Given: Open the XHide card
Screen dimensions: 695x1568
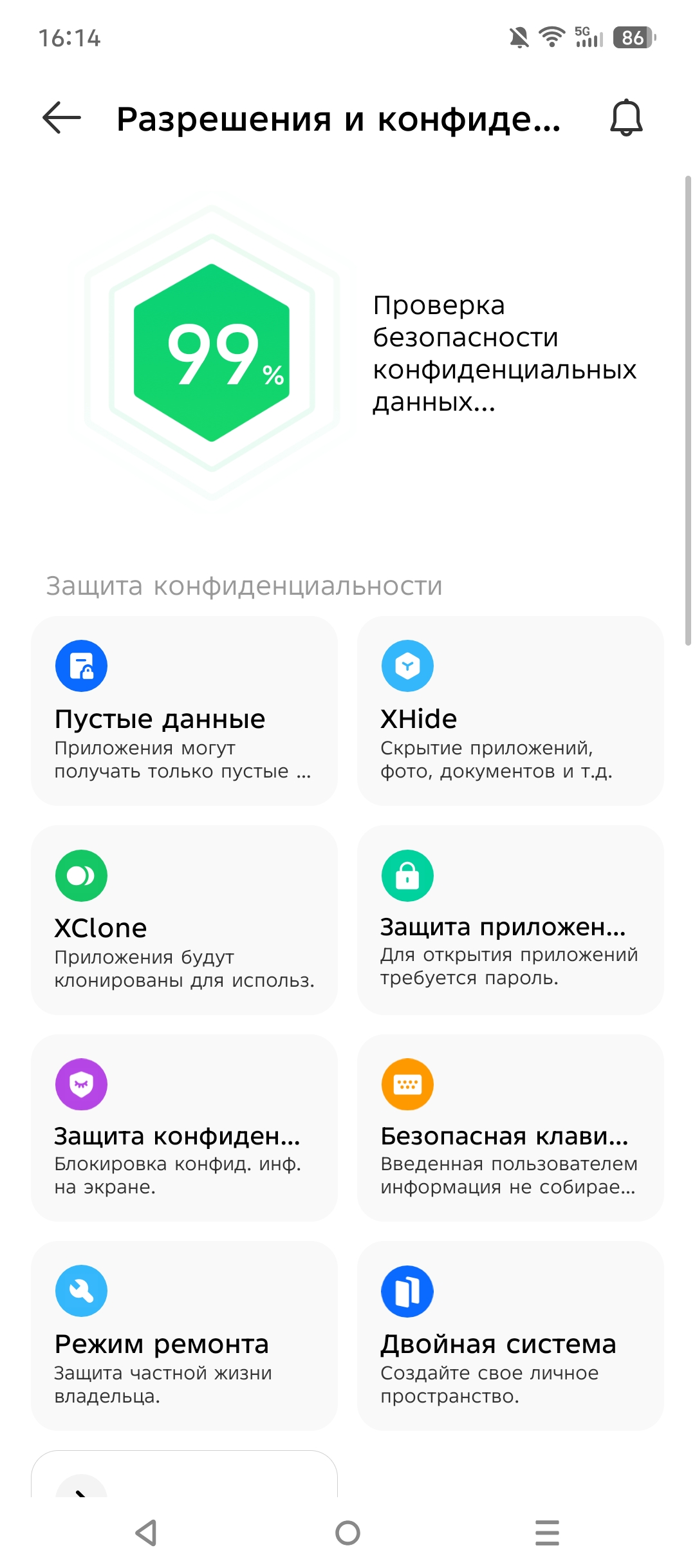Looking at the screenshot, I should (x=510, y=711).
